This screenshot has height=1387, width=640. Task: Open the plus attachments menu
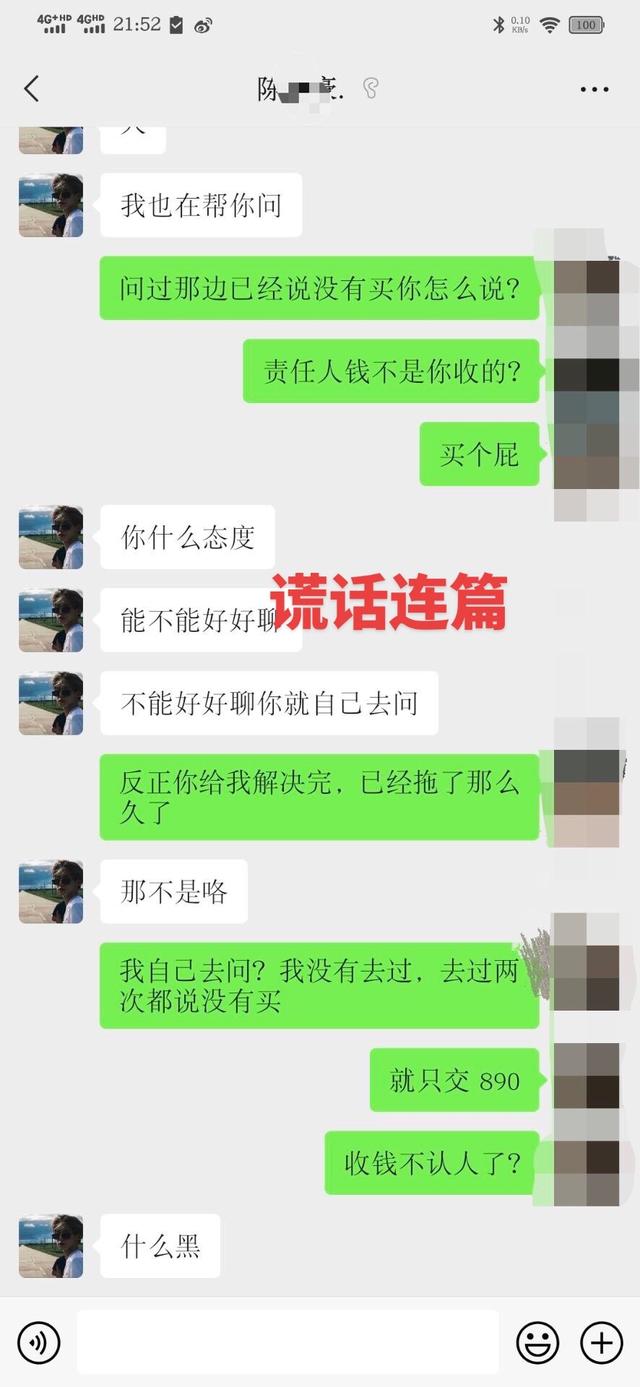tap(601, 1342)
